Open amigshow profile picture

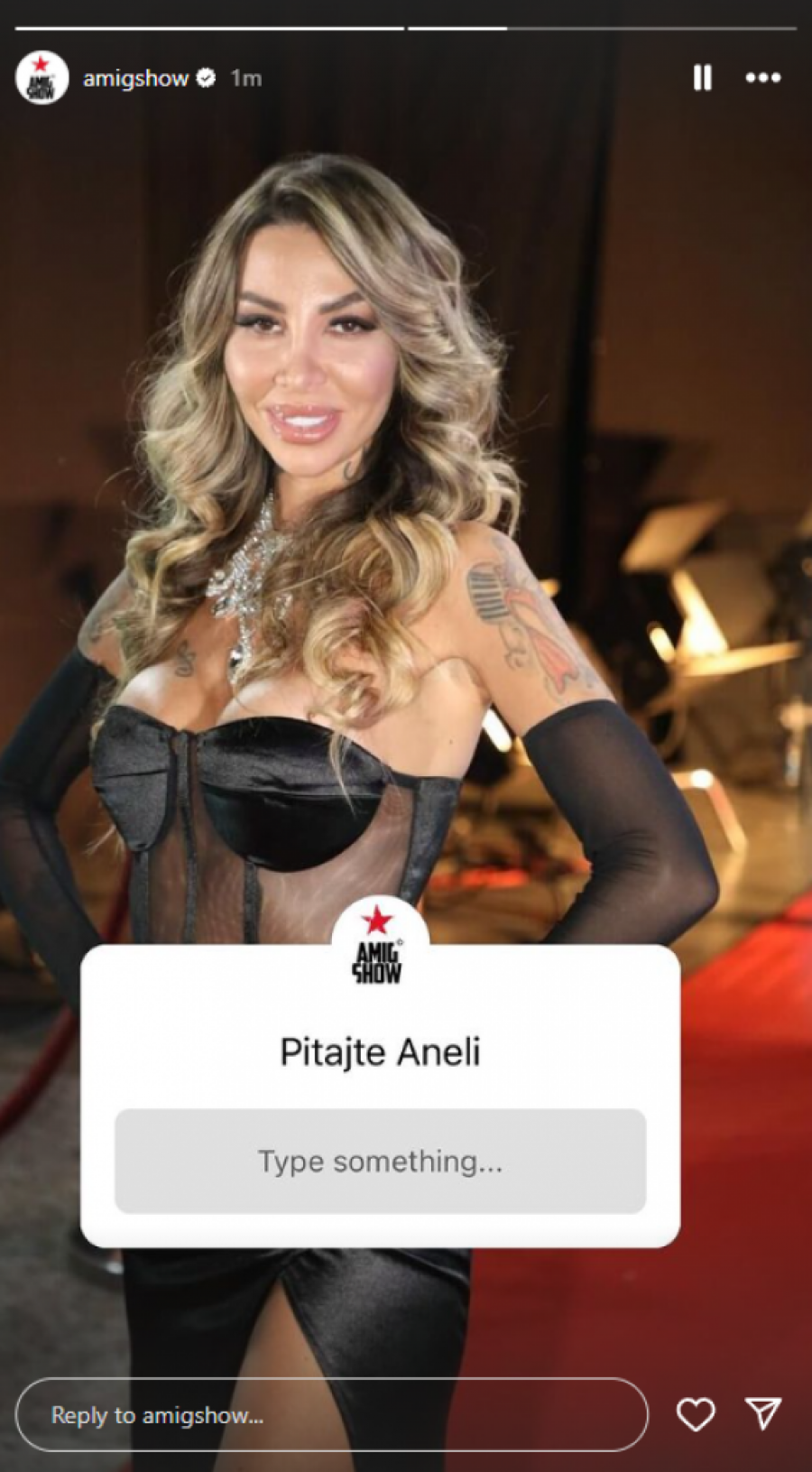[42, 78]
